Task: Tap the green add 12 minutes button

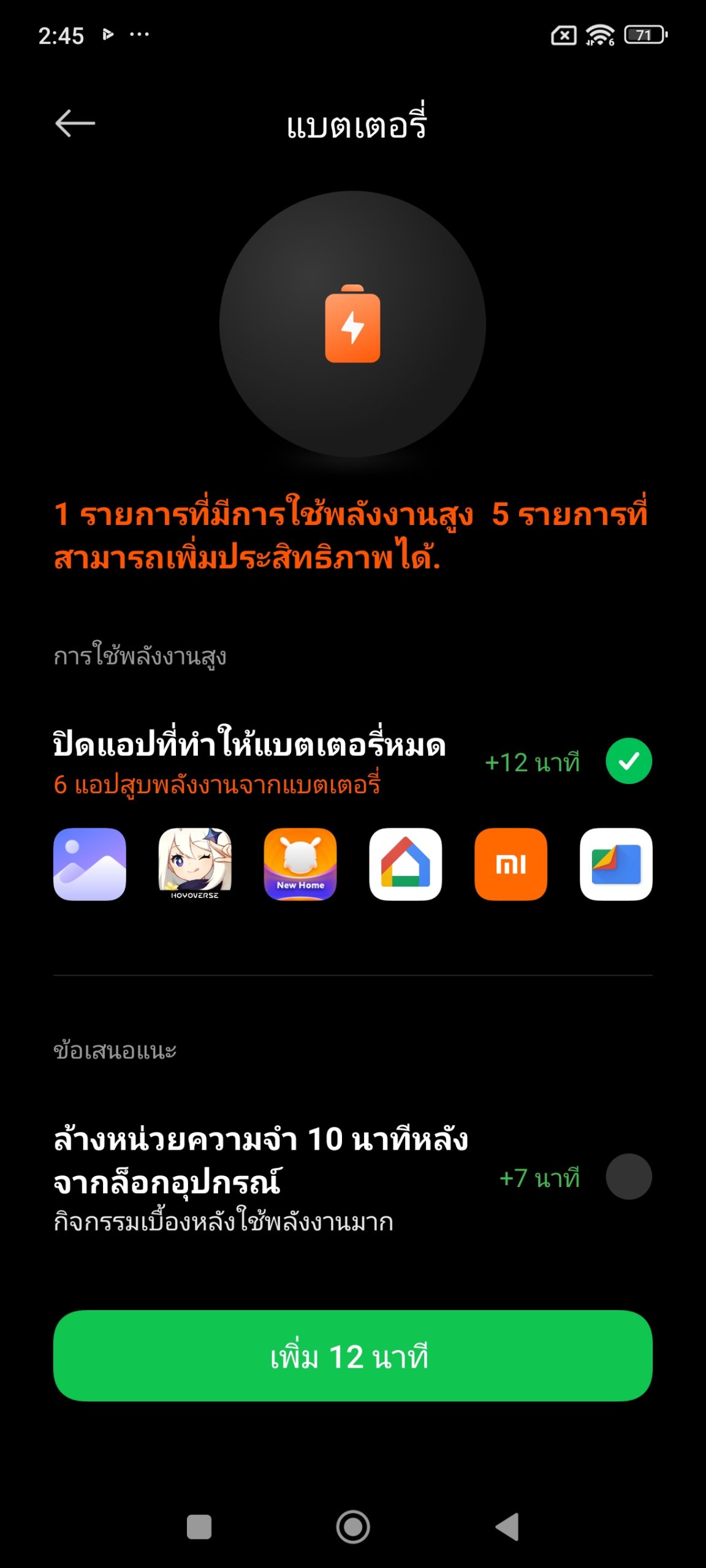Action: [353, 1355]
